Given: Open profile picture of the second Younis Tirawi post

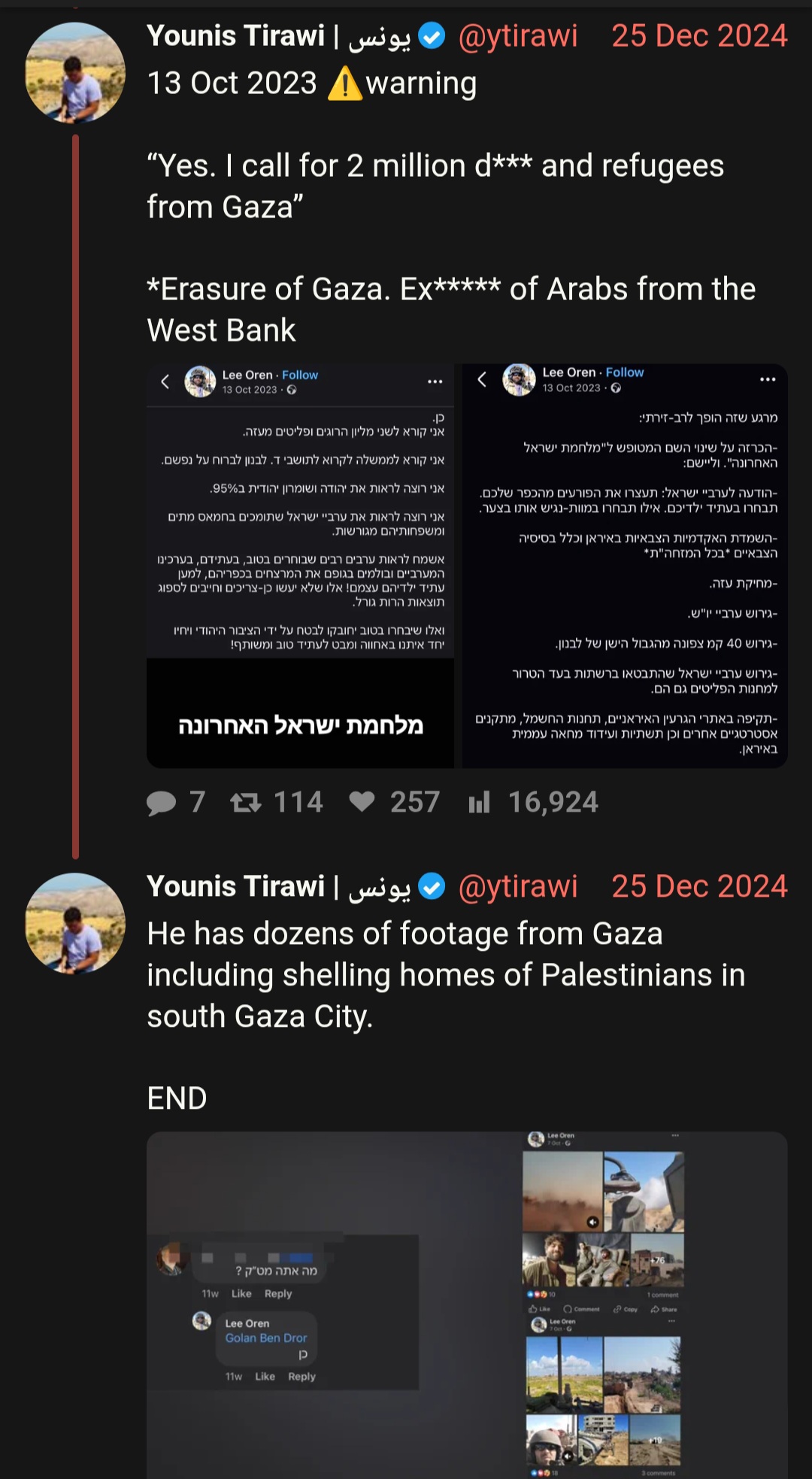Looking at the screenshot, I should click(75, 923).
